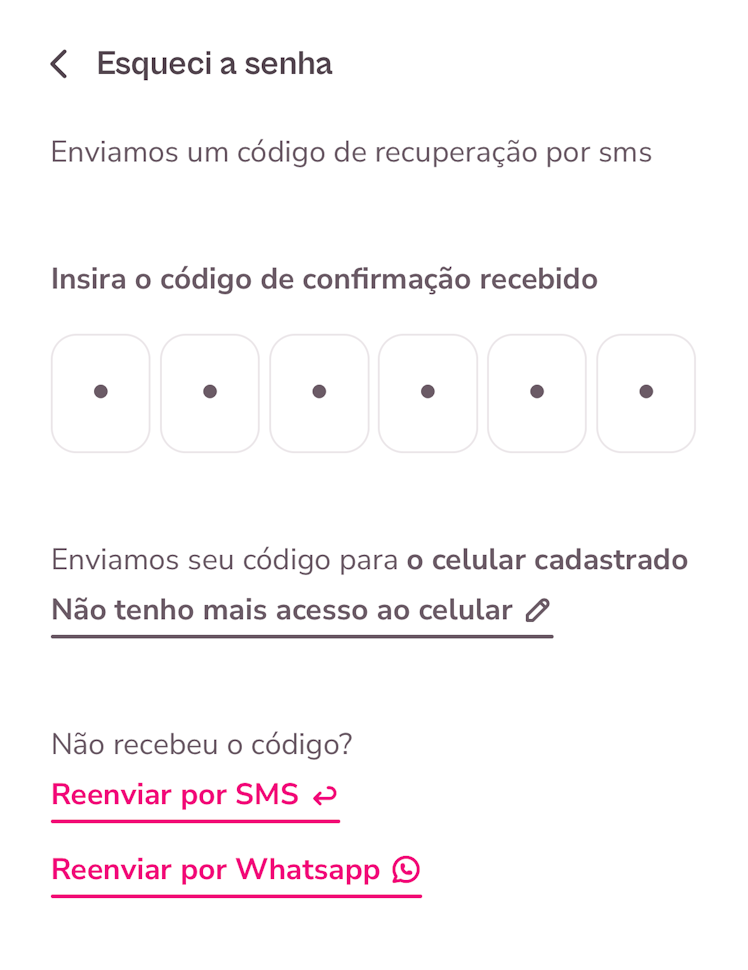Tap the WhatsApp icon next to Reenviar
The image size is (748, 970).
point(405,870)
